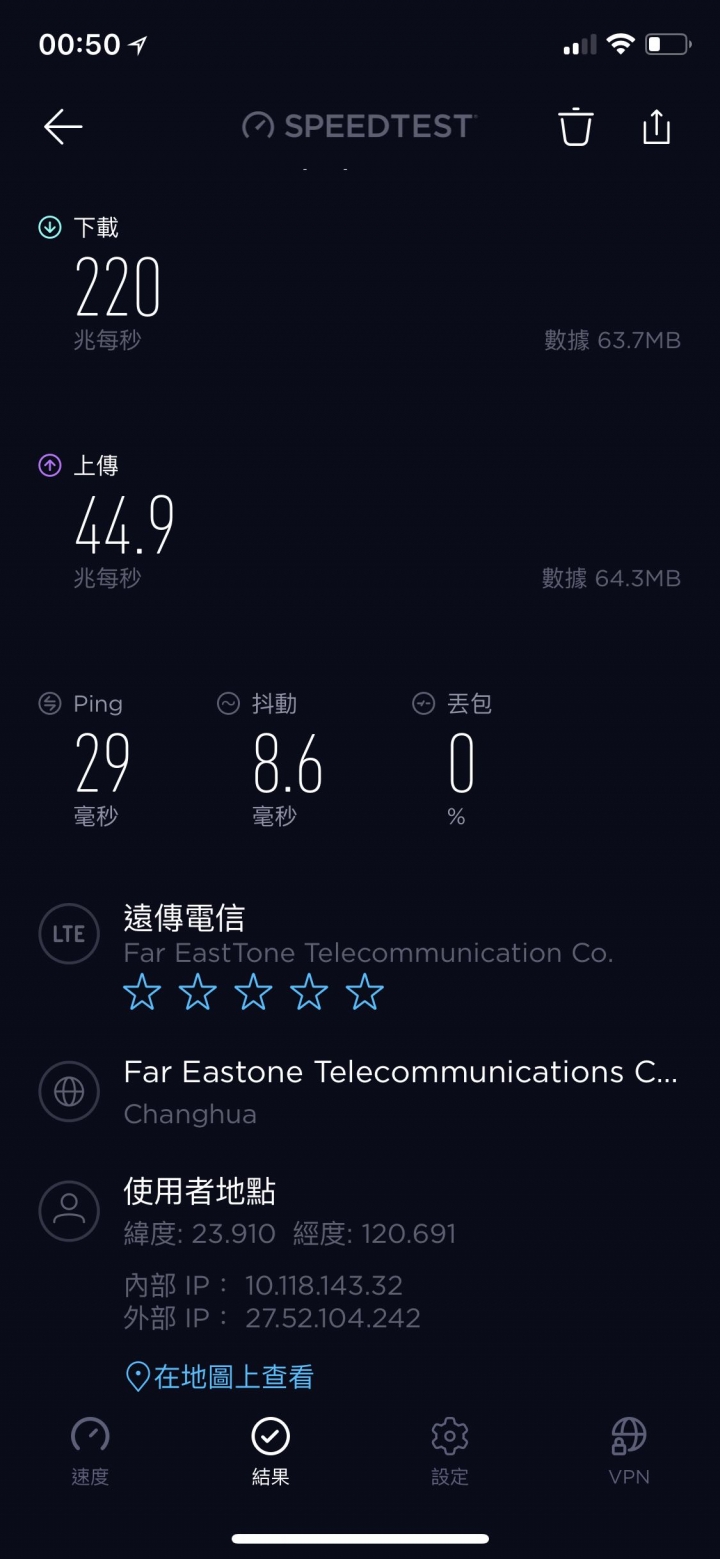Go back using the arrow icon
This screenshot has height=1559, width=720.
pyautogui.click(x=63, y=127)
